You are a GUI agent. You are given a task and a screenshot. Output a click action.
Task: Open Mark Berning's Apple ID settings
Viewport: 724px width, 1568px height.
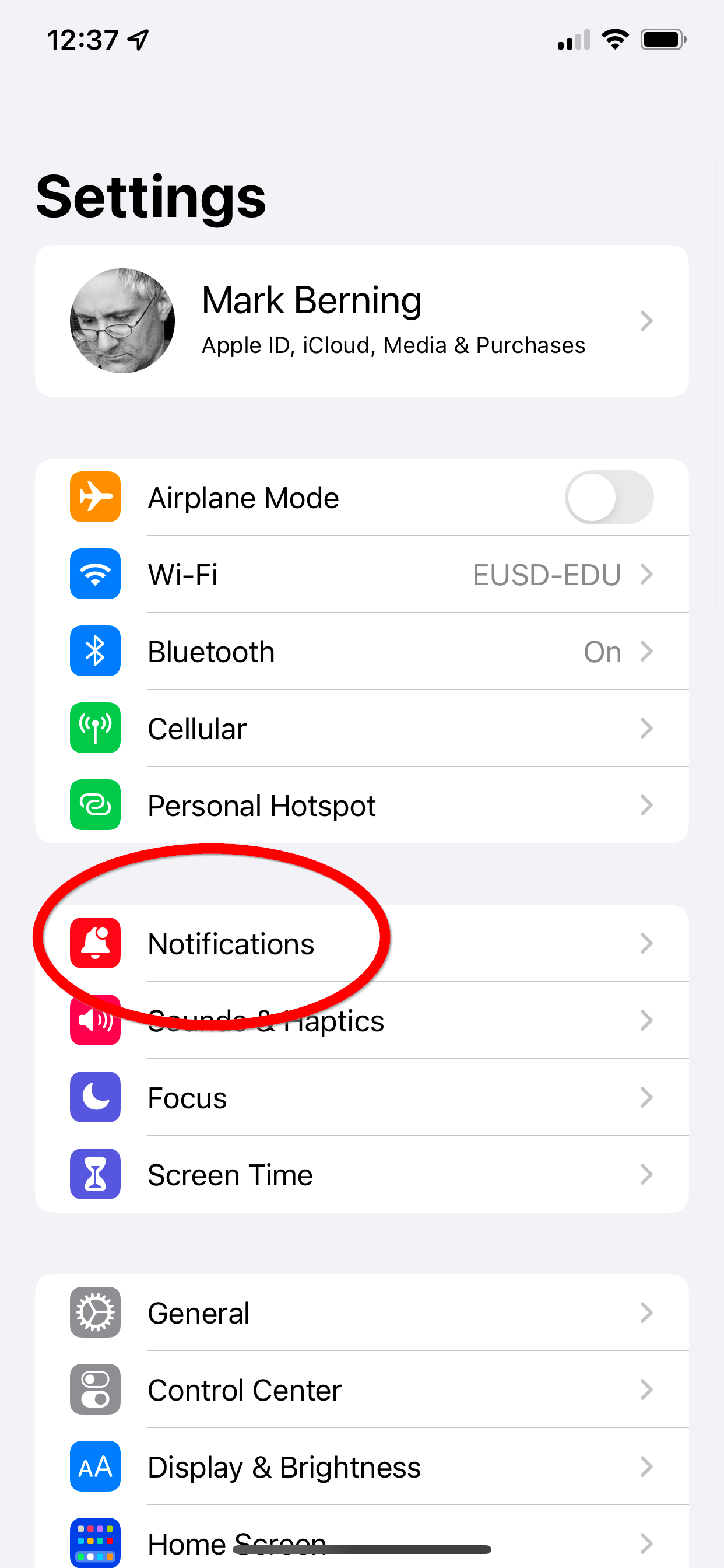point(361,321)
